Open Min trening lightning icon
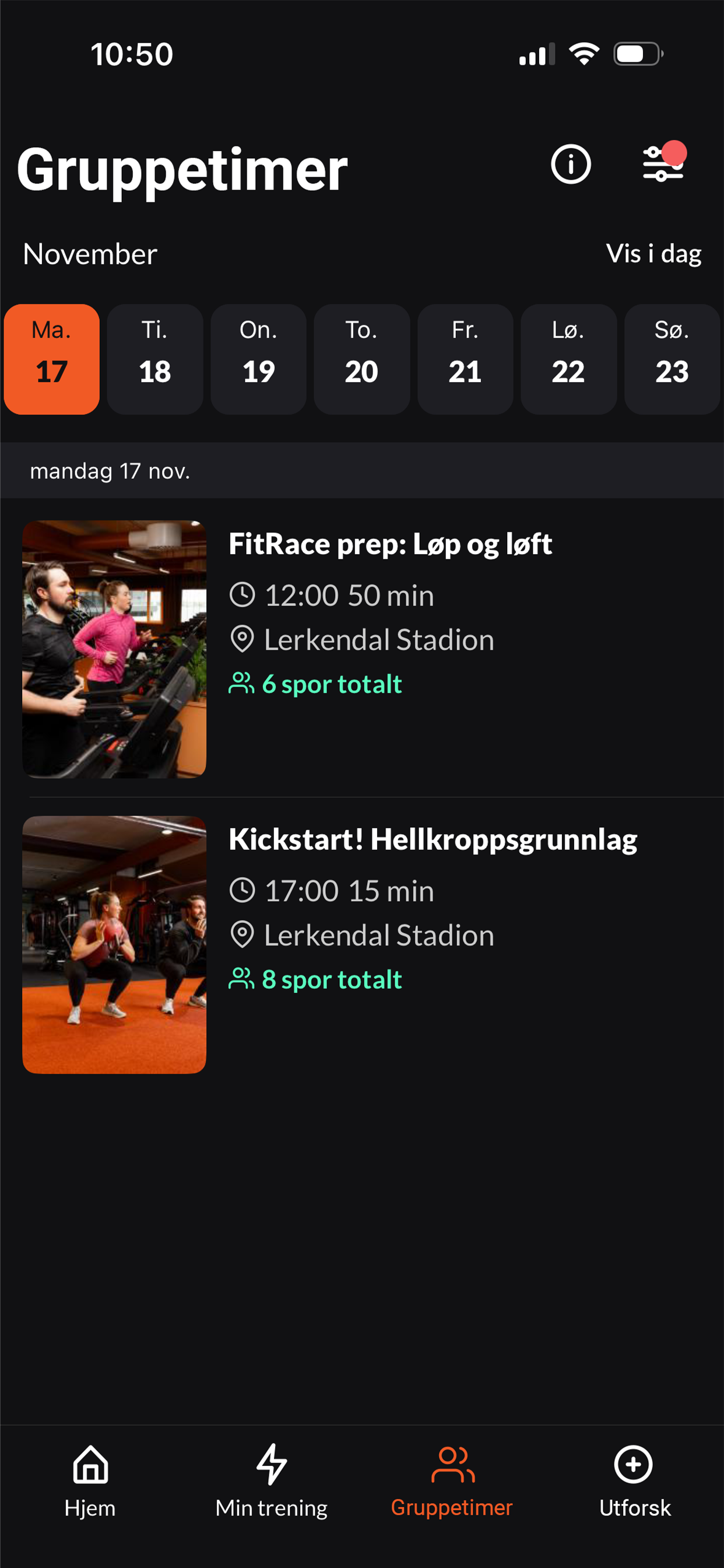 (x=270, y=1459)
